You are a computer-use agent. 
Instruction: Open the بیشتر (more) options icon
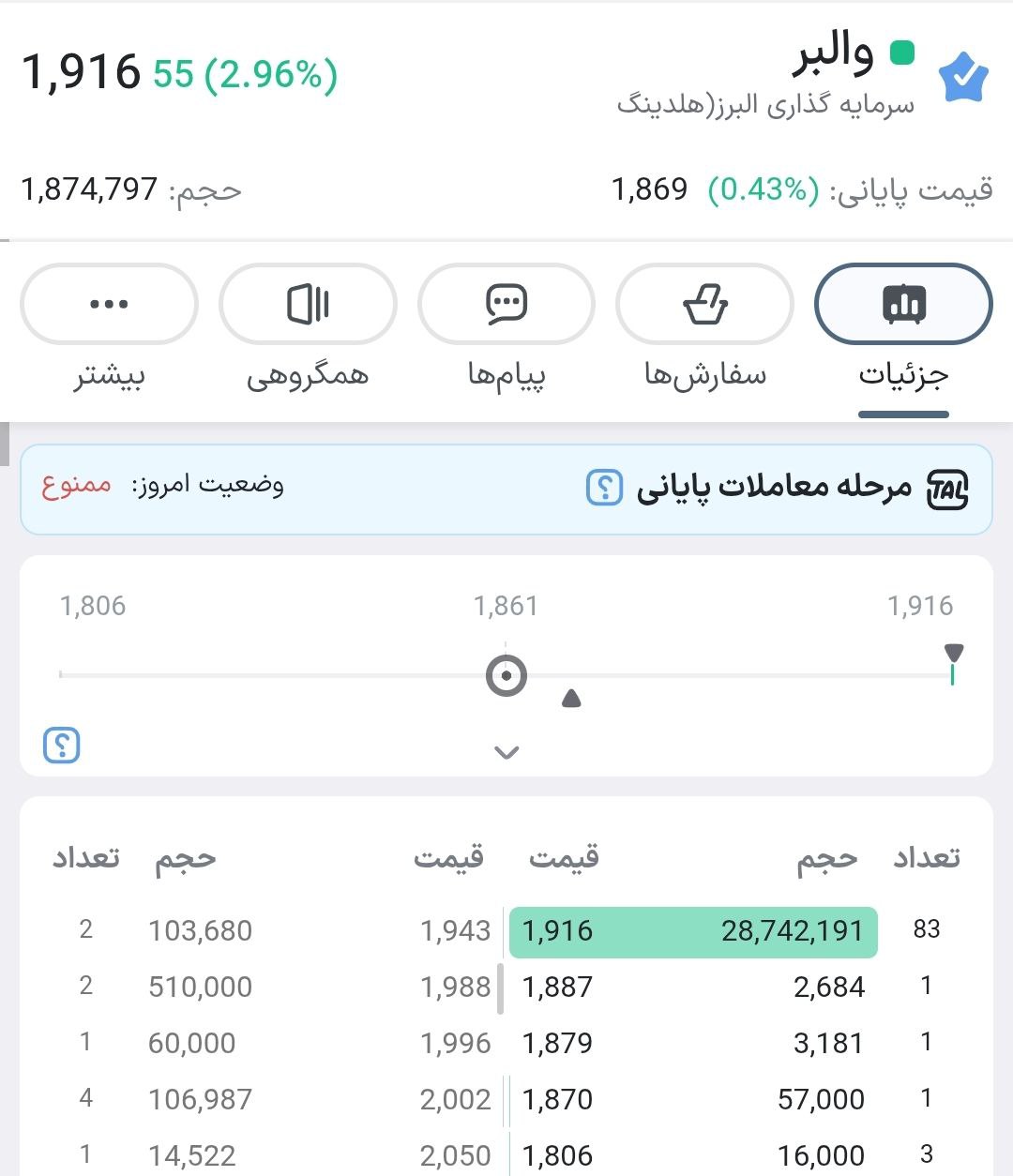click(109, 304)
